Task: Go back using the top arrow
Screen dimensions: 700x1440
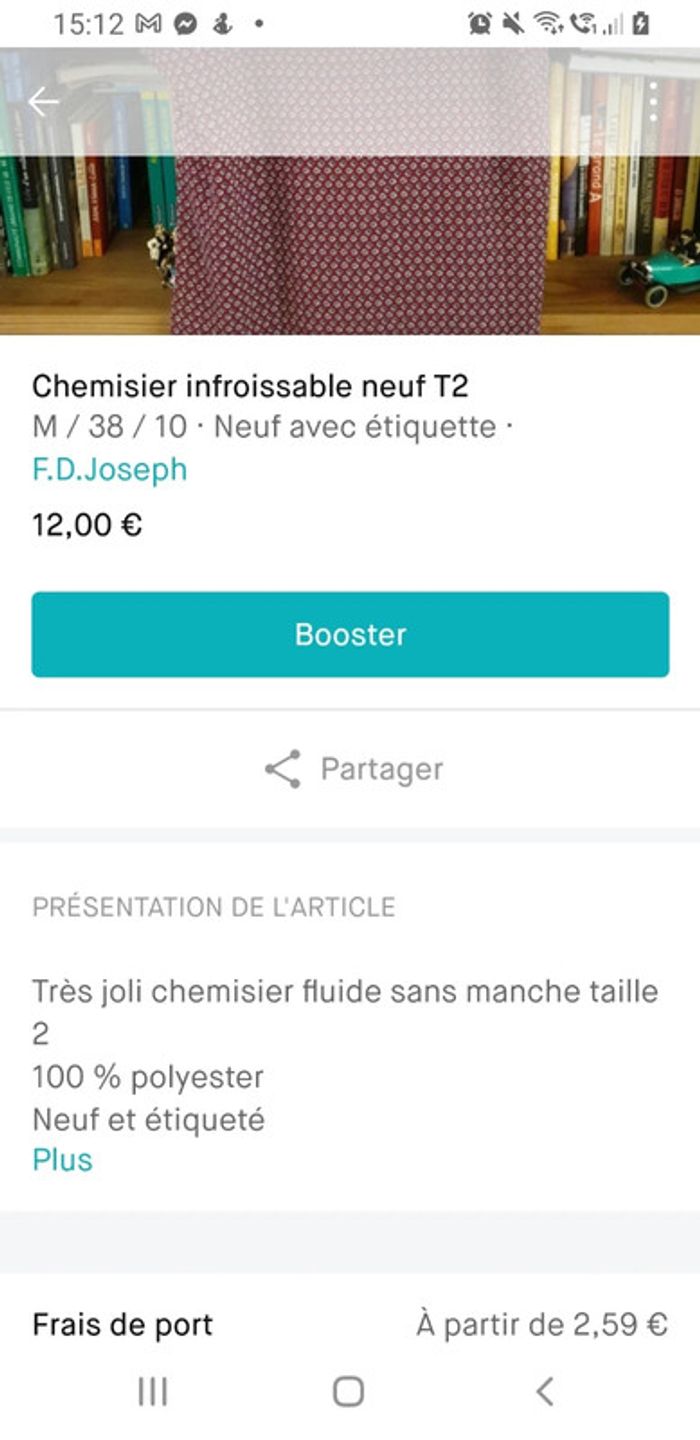Action: pyautogui.click(x=43, y=101)
